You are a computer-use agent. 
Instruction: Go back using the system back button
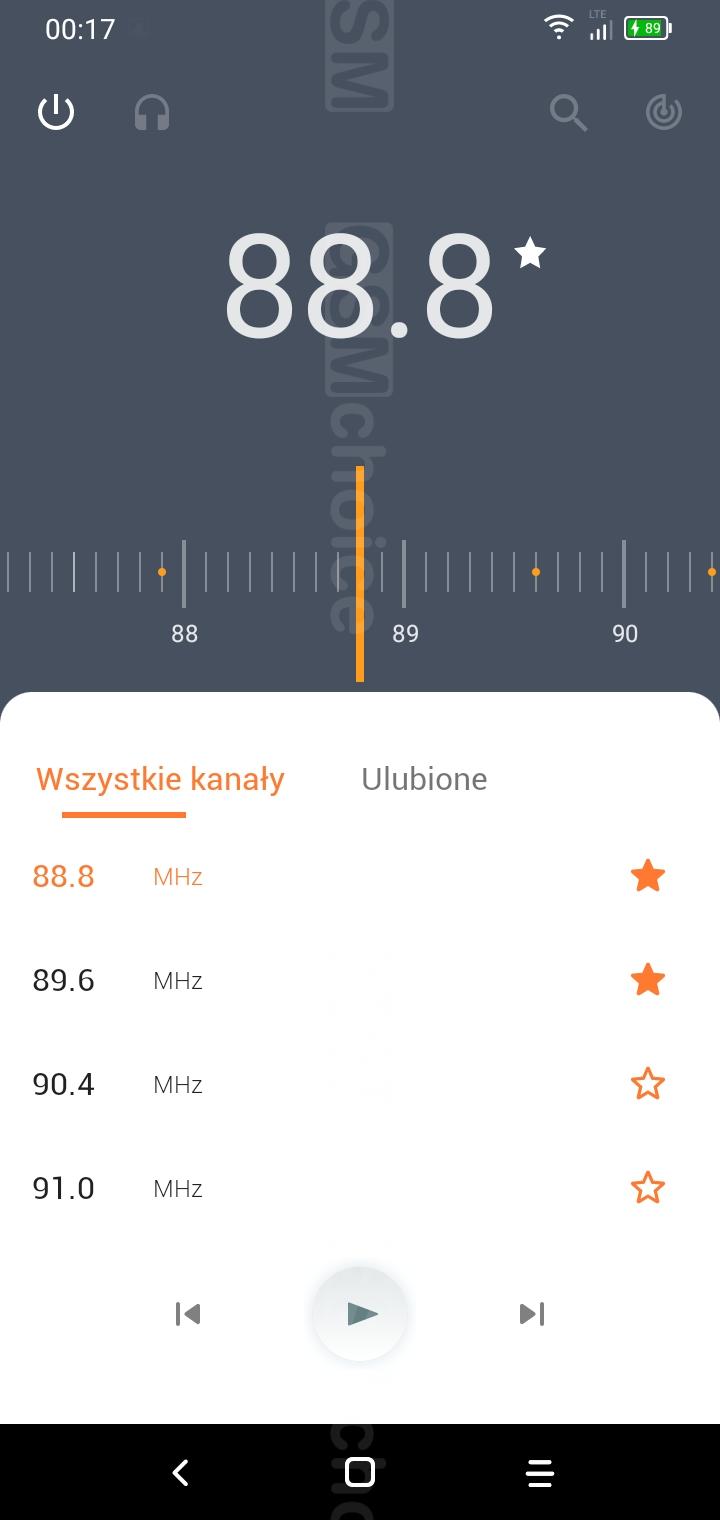[181, 1472]
